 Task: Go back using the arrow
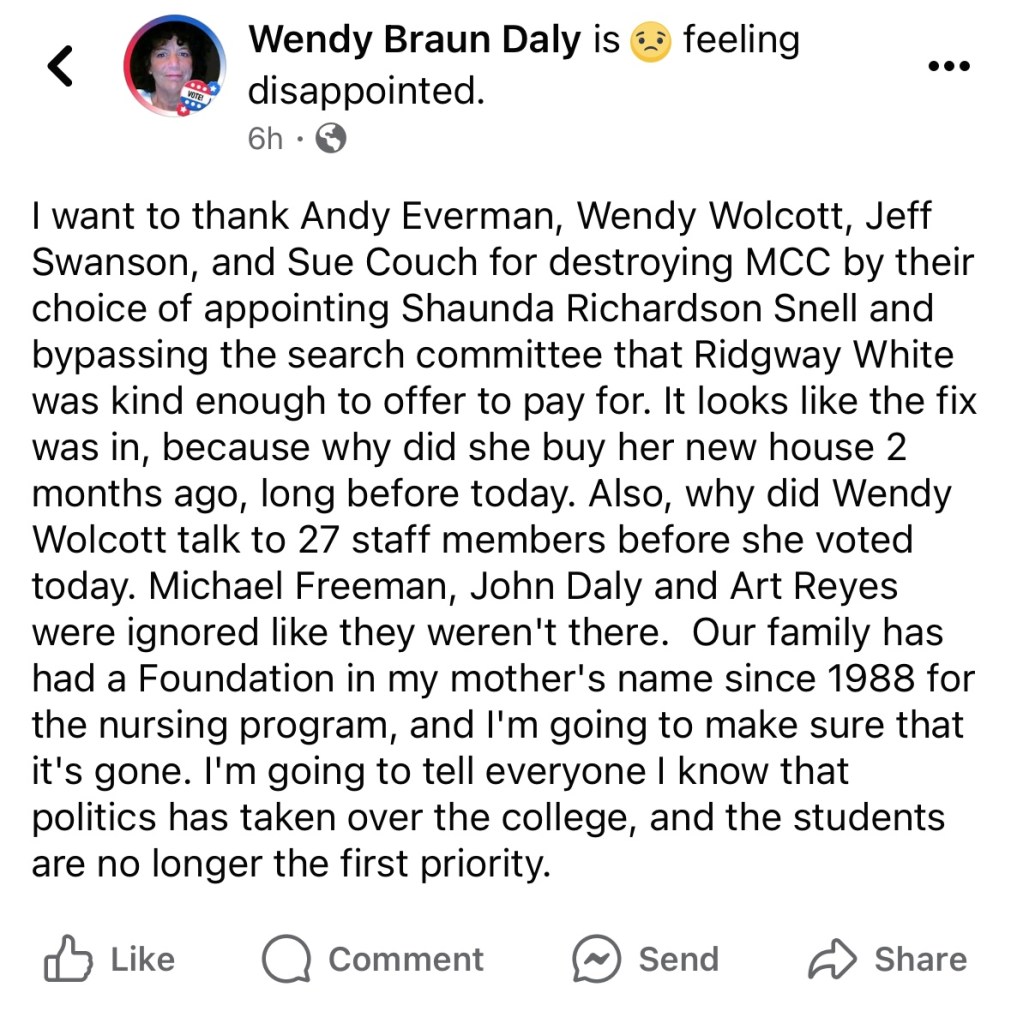point(61,67)
